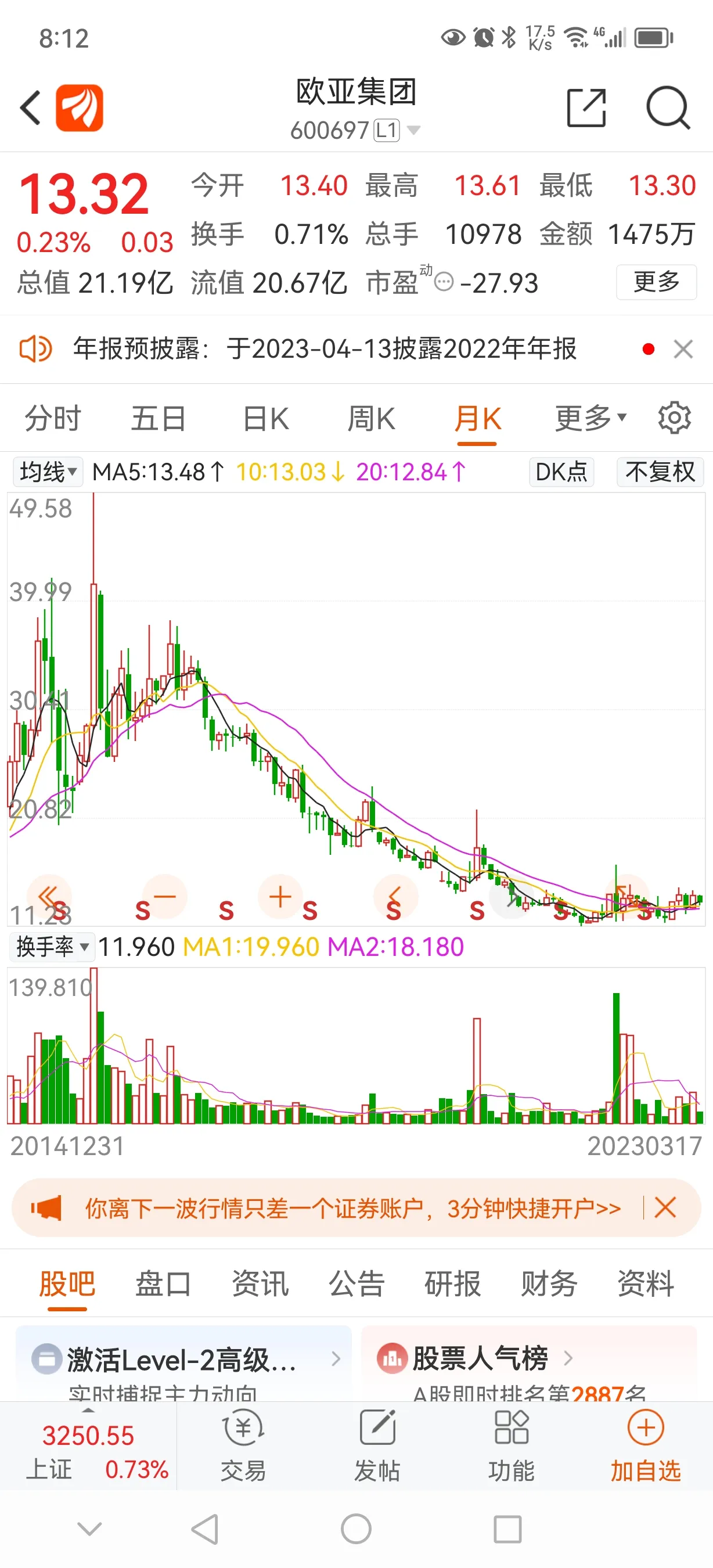The height and width of the screenshot is (1568, 713).
Task: Expand the 更多 chart period dropdown
Action: click(590, 418)
